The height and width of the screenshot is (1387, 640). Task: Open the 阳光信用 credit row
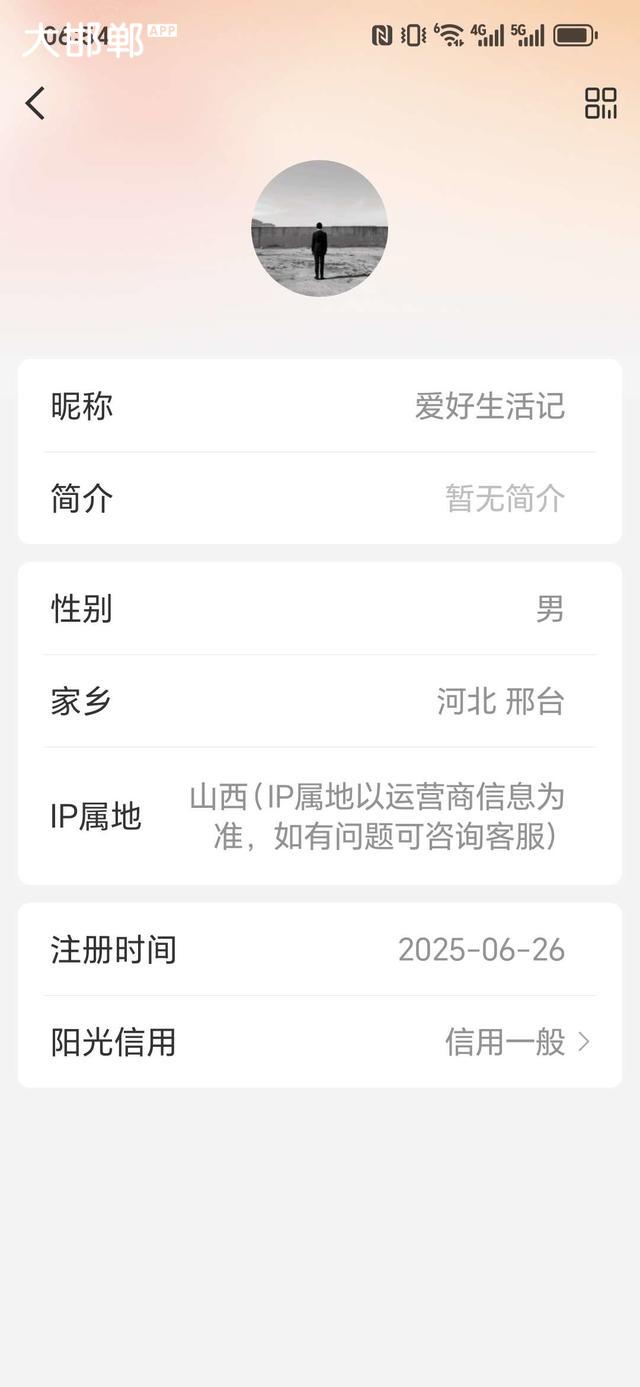320,1042
